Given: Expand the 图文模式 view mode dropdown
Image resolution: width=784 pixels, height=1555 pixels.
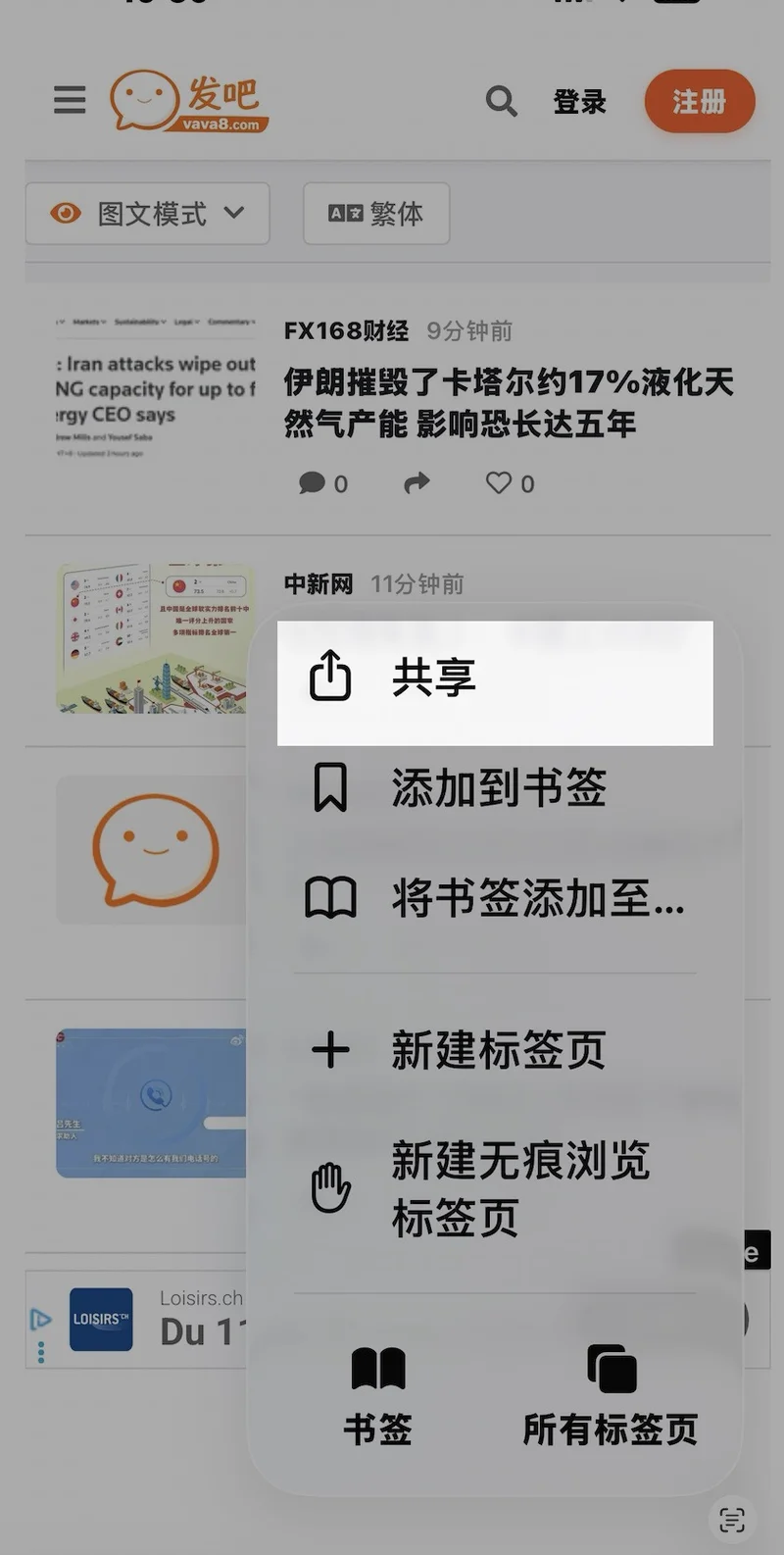Looking at the screenshot, I should [148, 214].
